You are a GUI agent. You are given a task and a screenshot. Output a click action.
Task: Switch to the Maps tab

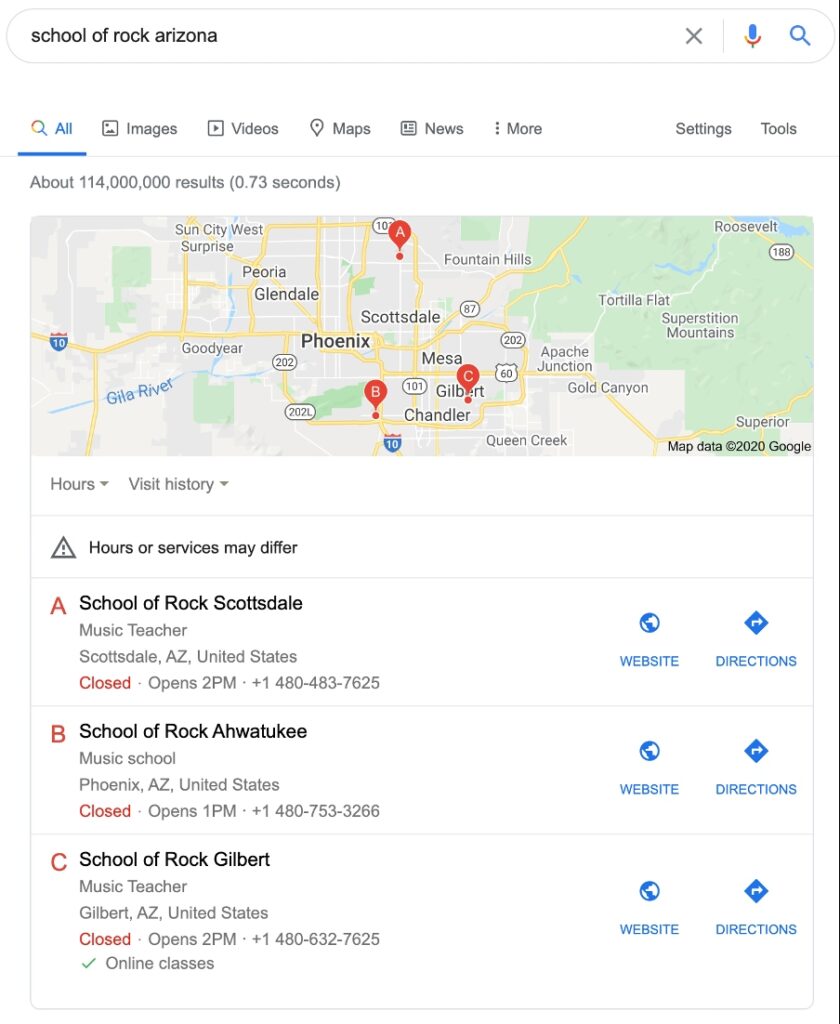[340, 128]
